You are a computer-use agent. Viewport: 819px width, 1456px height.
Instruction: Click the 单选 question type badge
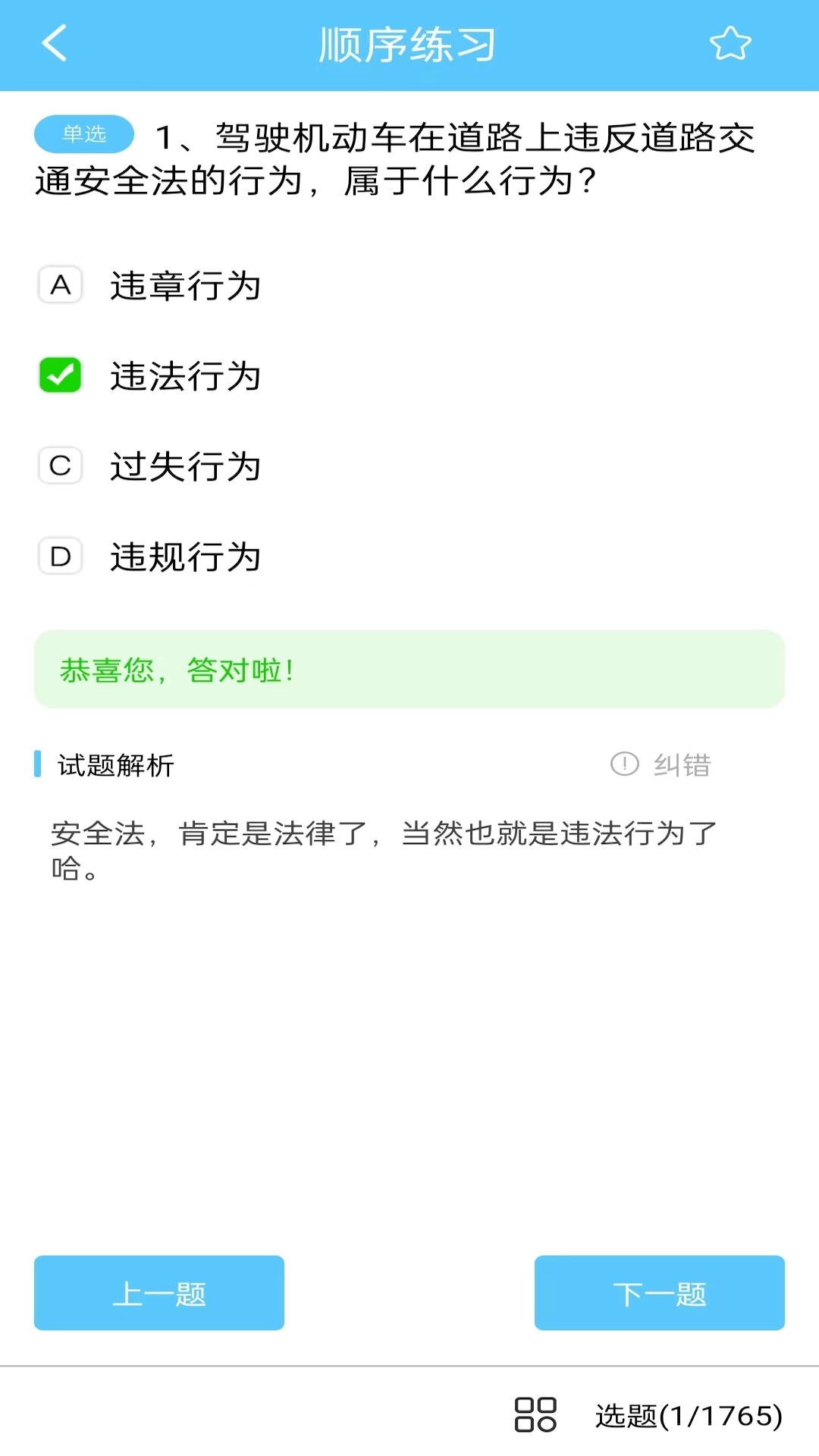pos(83,133)
